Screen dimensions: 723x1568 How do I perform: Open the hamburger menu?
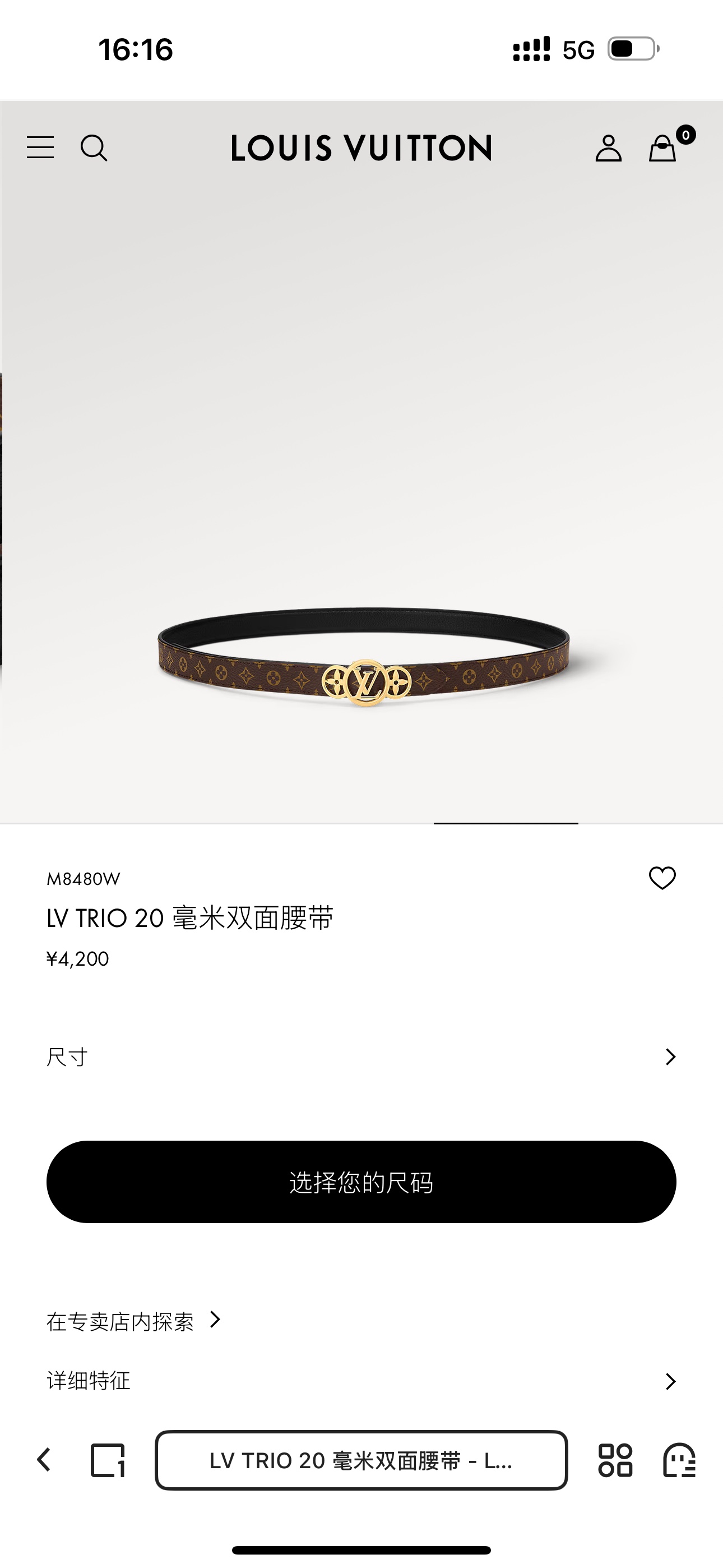click(x=40, y=148)
